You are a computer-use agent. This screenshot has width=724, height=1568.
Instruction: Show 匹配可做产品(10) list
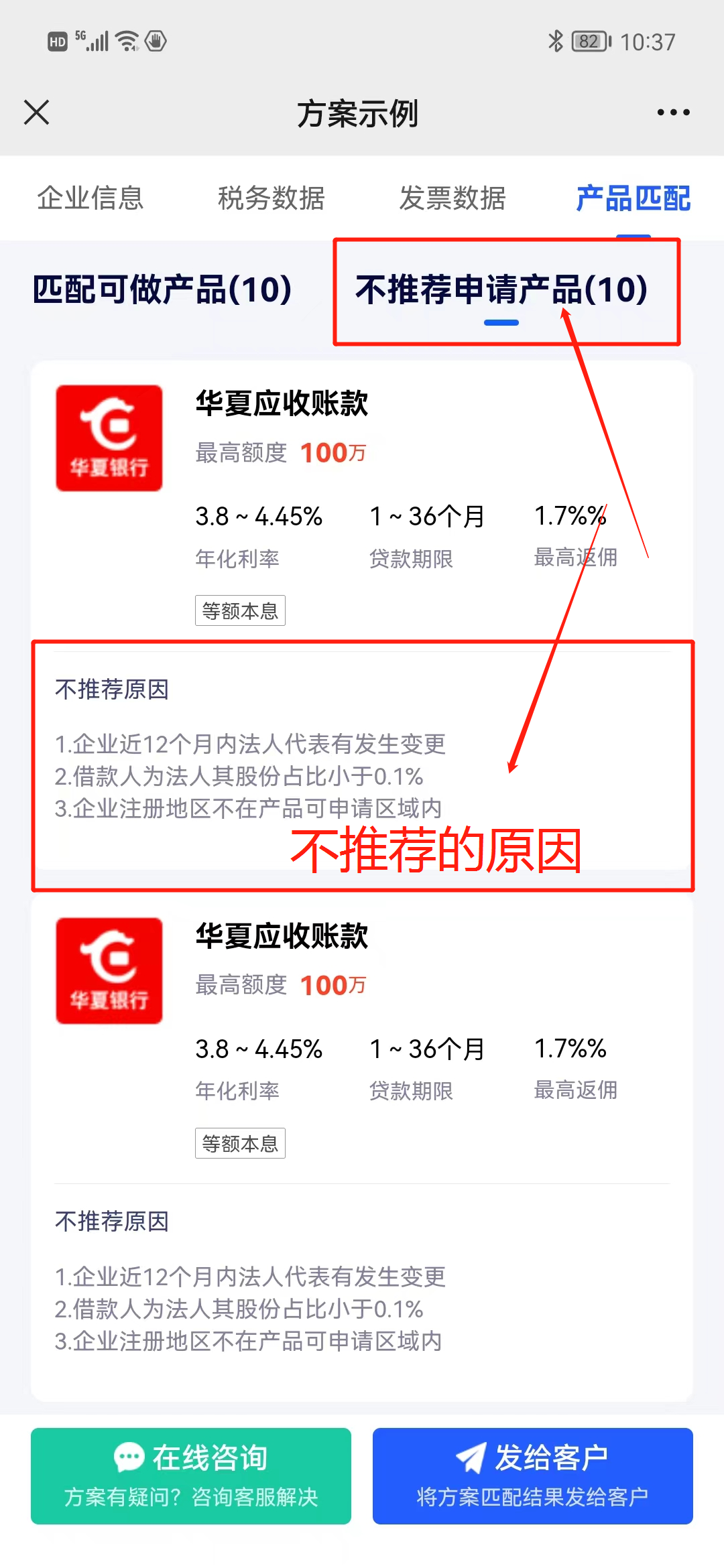point(162,289)
